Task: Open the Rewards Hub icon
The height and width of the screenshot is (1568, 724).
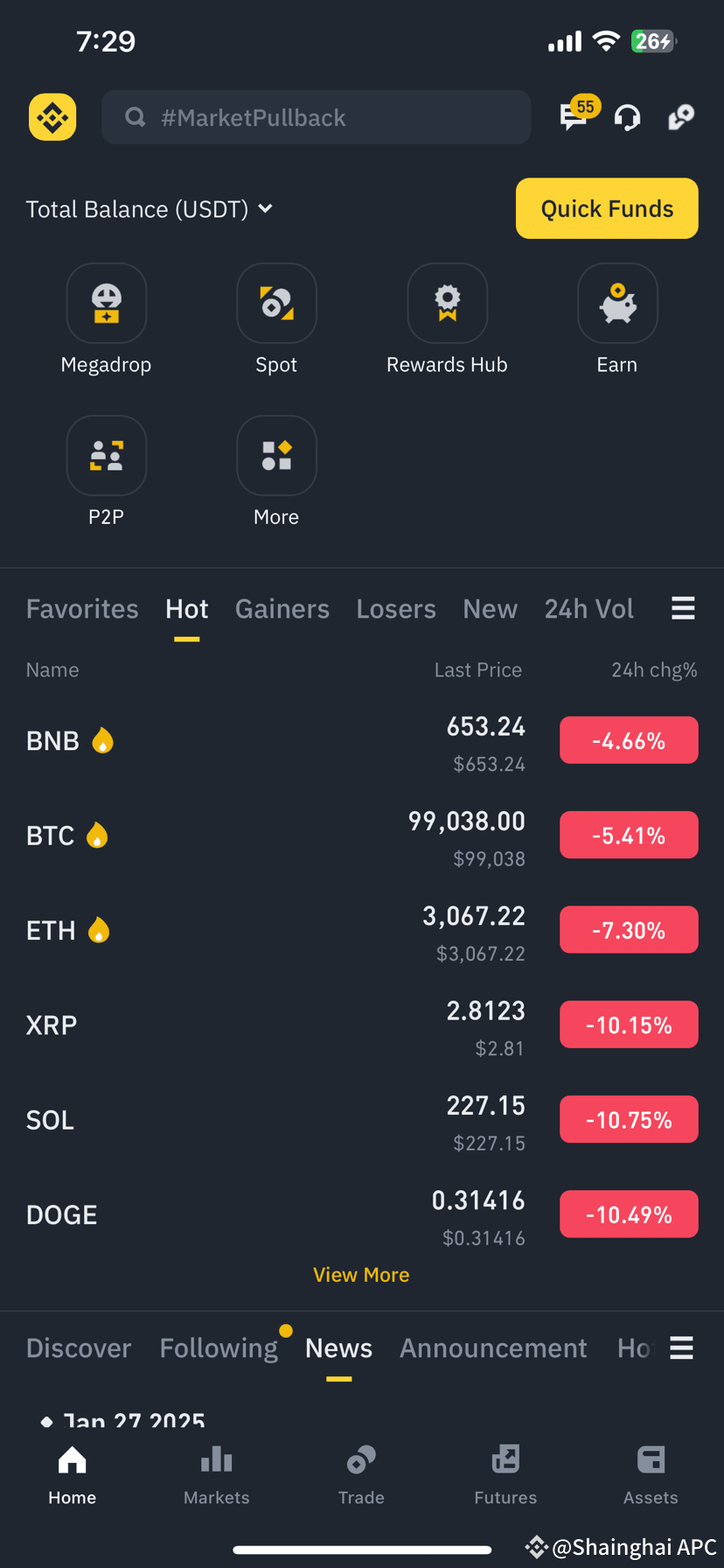Action: [447, 304]
